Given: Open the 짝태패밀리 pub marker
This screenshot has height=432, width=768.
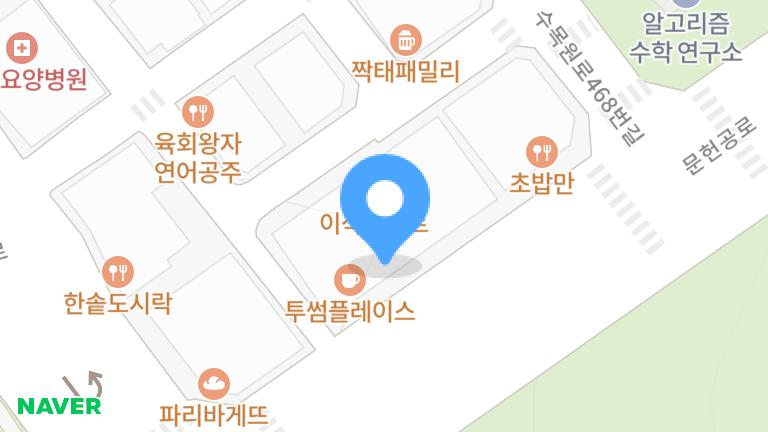Looking at the screenshot, I should pyautogui.click(x=405, y=42).
